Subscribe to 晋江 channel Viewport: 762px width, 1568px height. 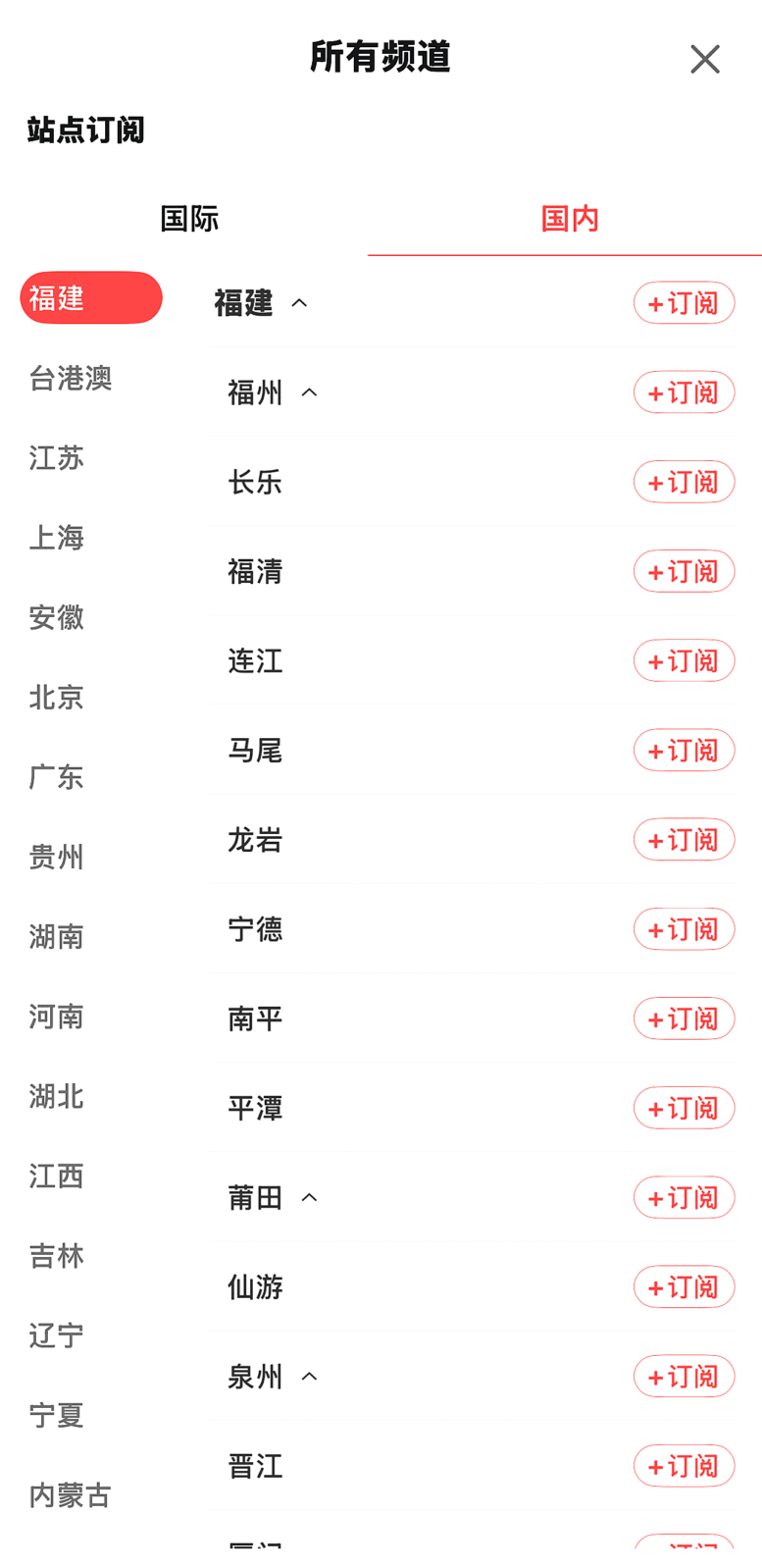point(684,1466)
